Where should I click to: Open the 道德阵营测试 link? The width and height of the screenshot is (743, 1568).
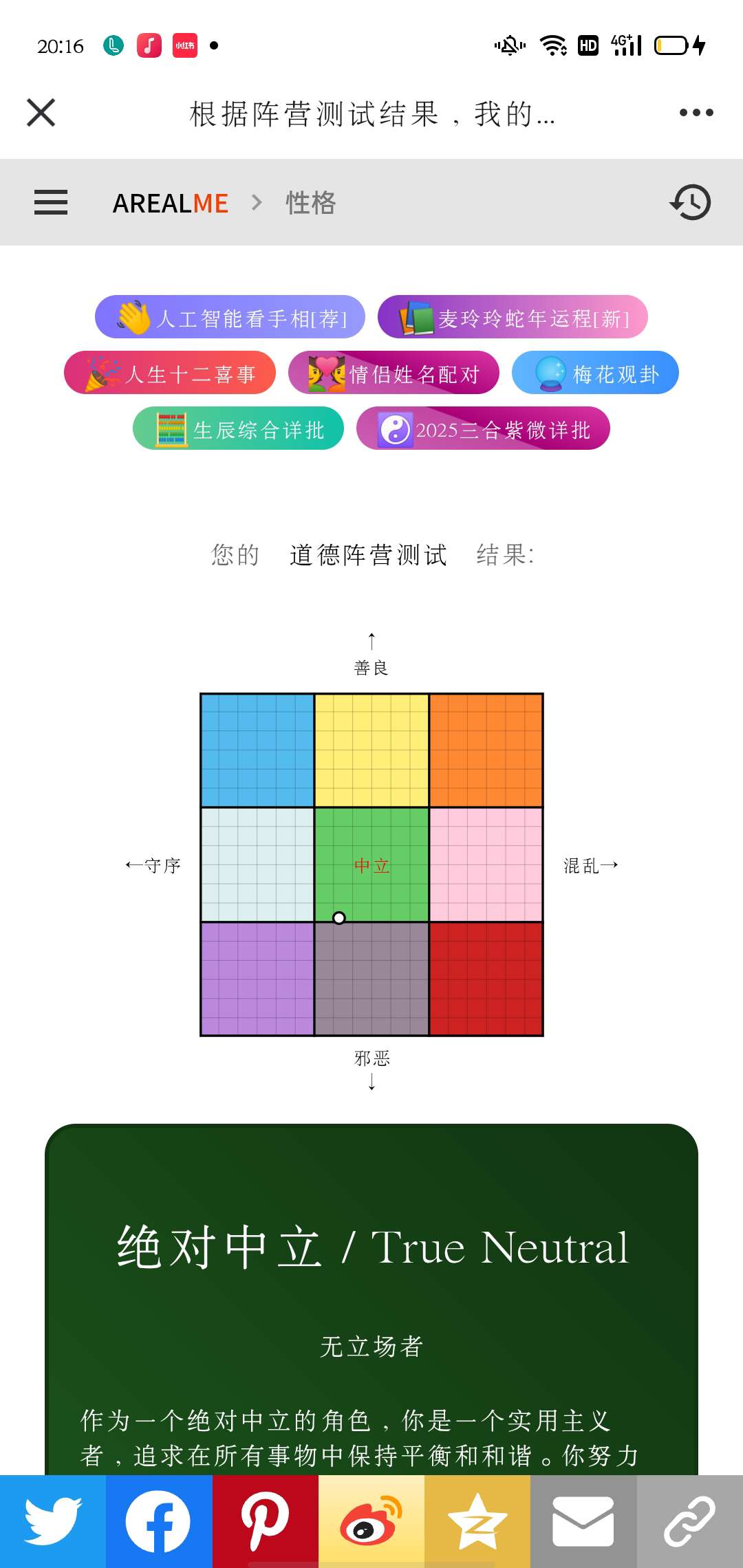pyautogui.click(x=368, y=555)
